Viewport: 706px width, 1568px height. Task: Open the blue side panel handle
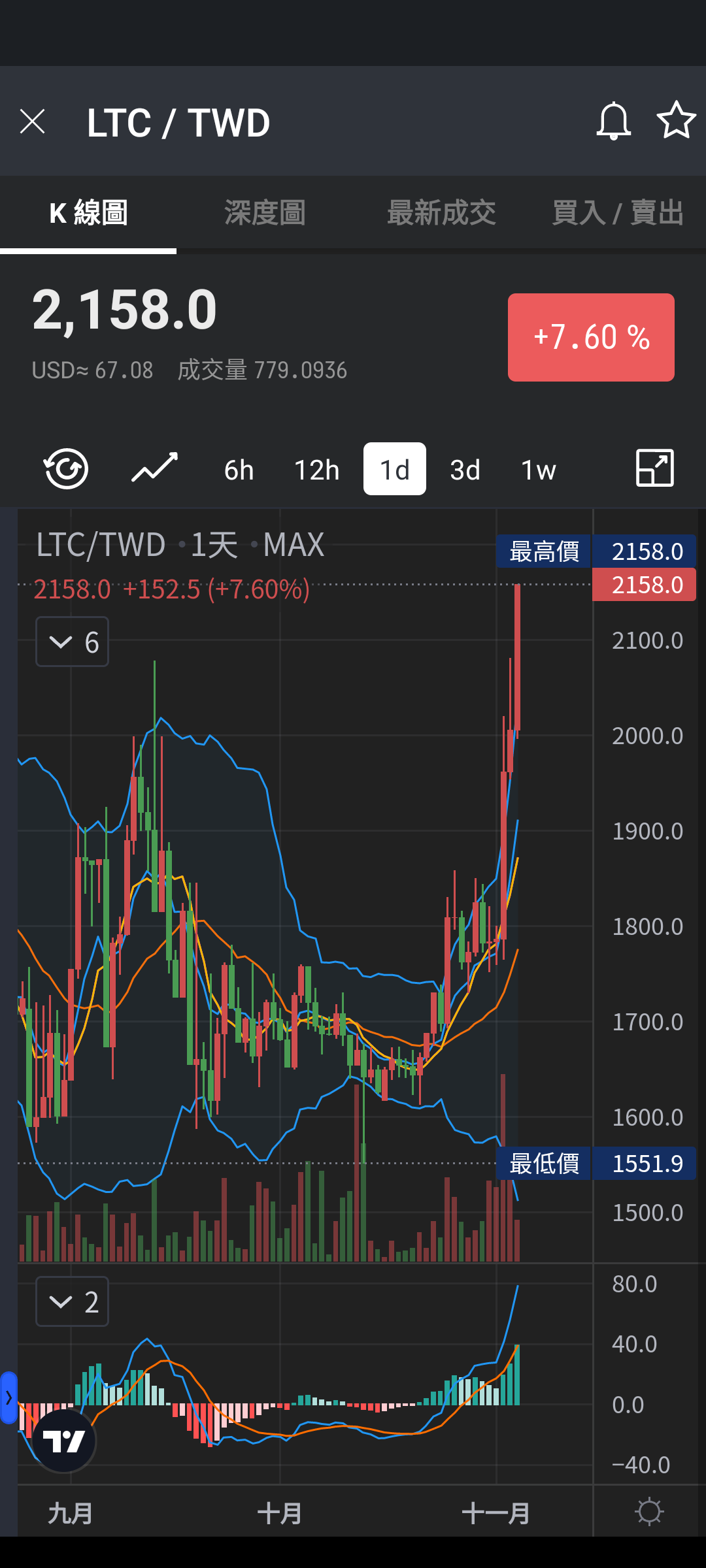(8, 1397)
